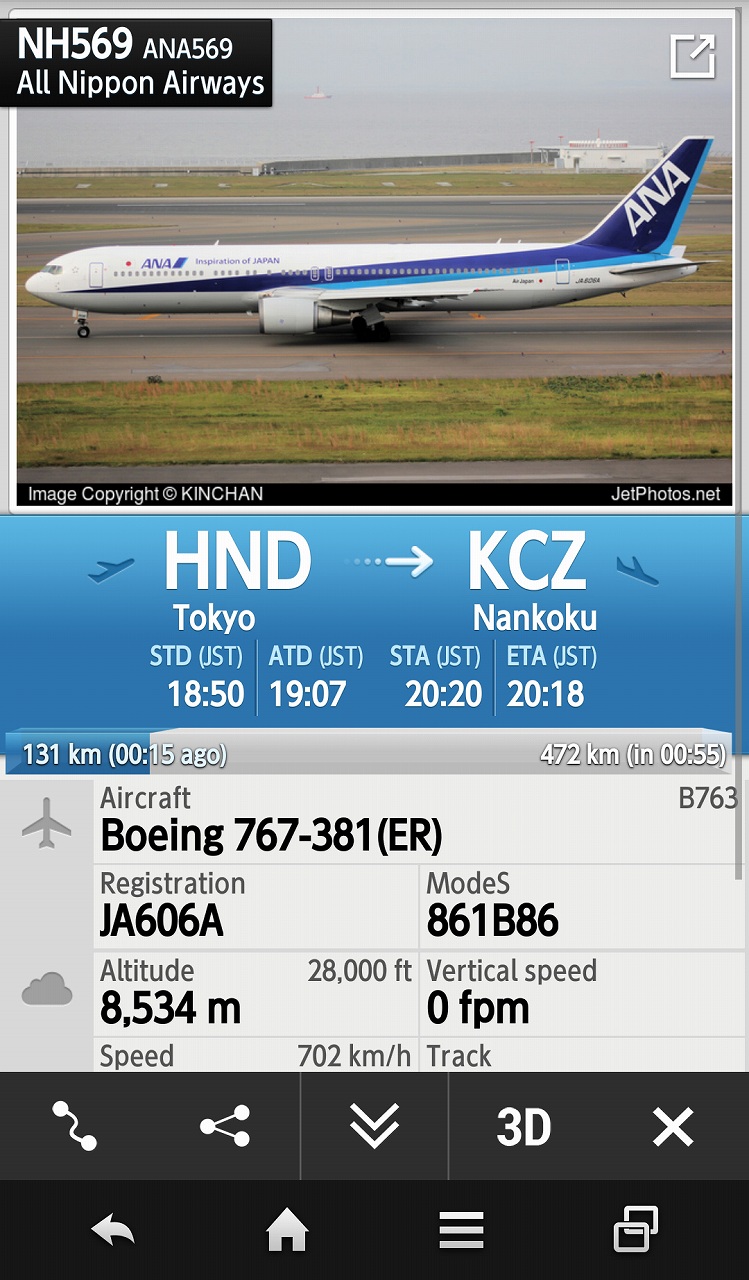Image resolution: width=749 pixels, height=1280 pixels.
Task: Show the flight route on map
Action: pos(74,1126)
